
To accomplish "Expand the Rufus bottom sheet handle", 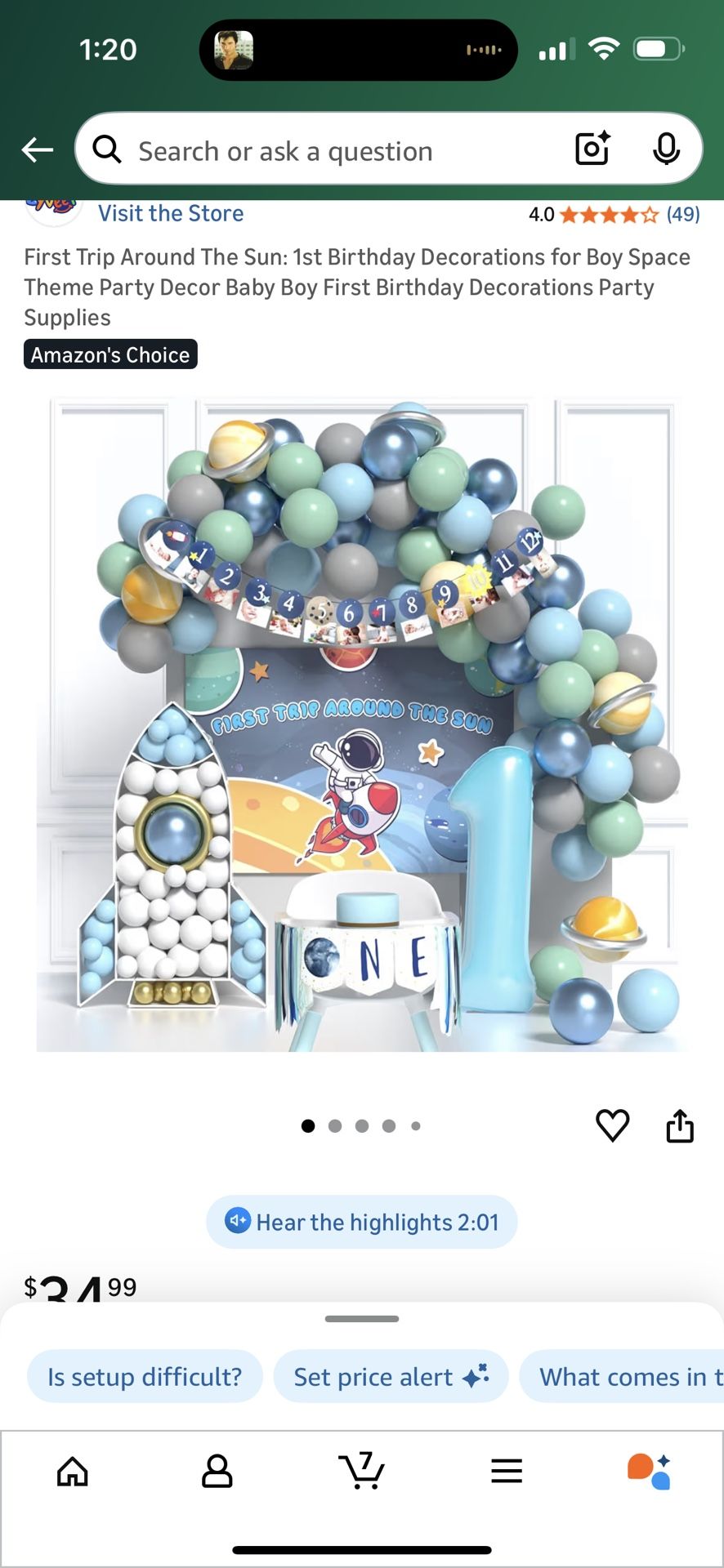I will pyautogui.click(x=362, y=1318).
